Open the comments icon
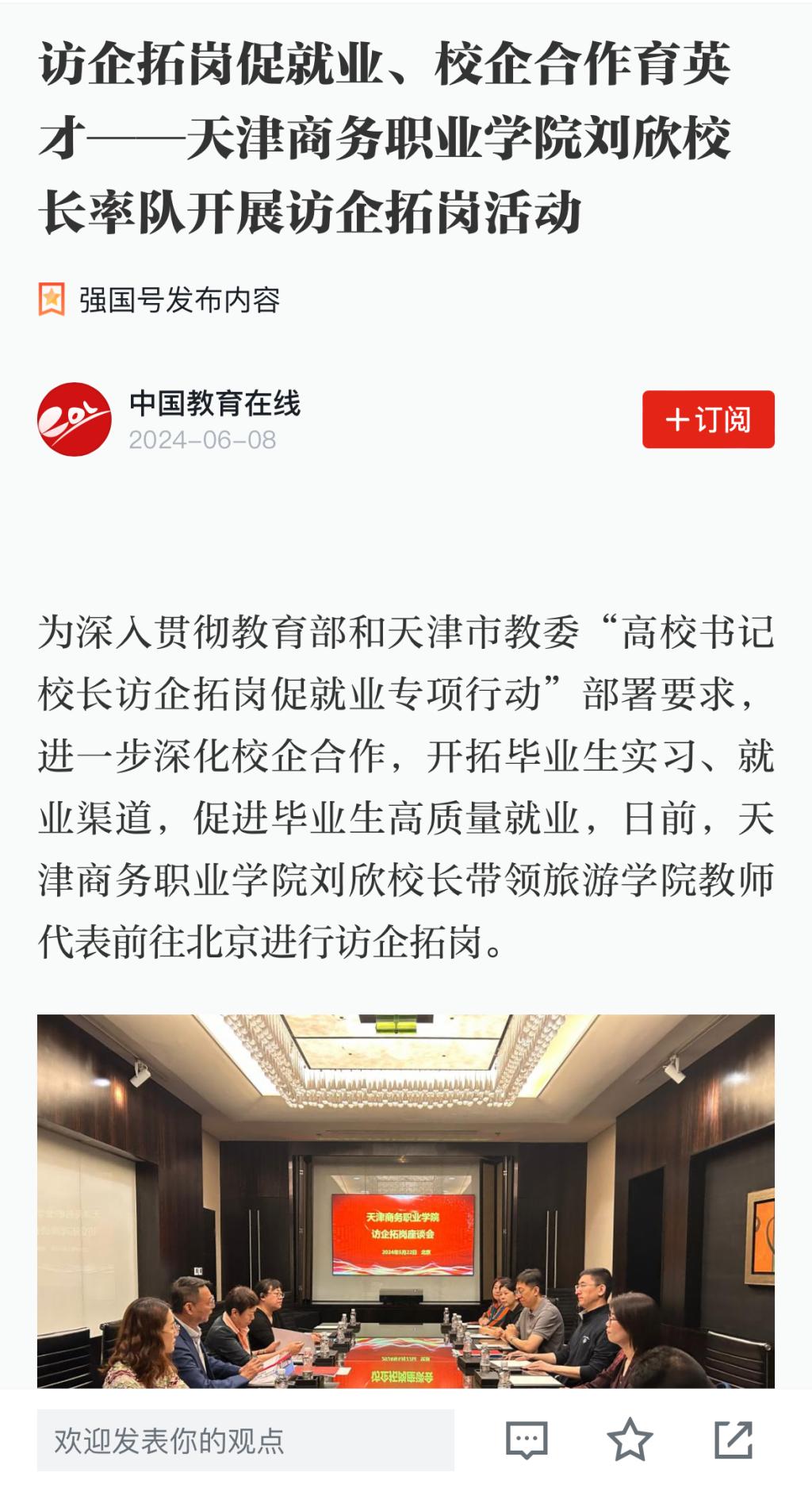Screen dimensions: 812x1507 (x=527, y=1440)
